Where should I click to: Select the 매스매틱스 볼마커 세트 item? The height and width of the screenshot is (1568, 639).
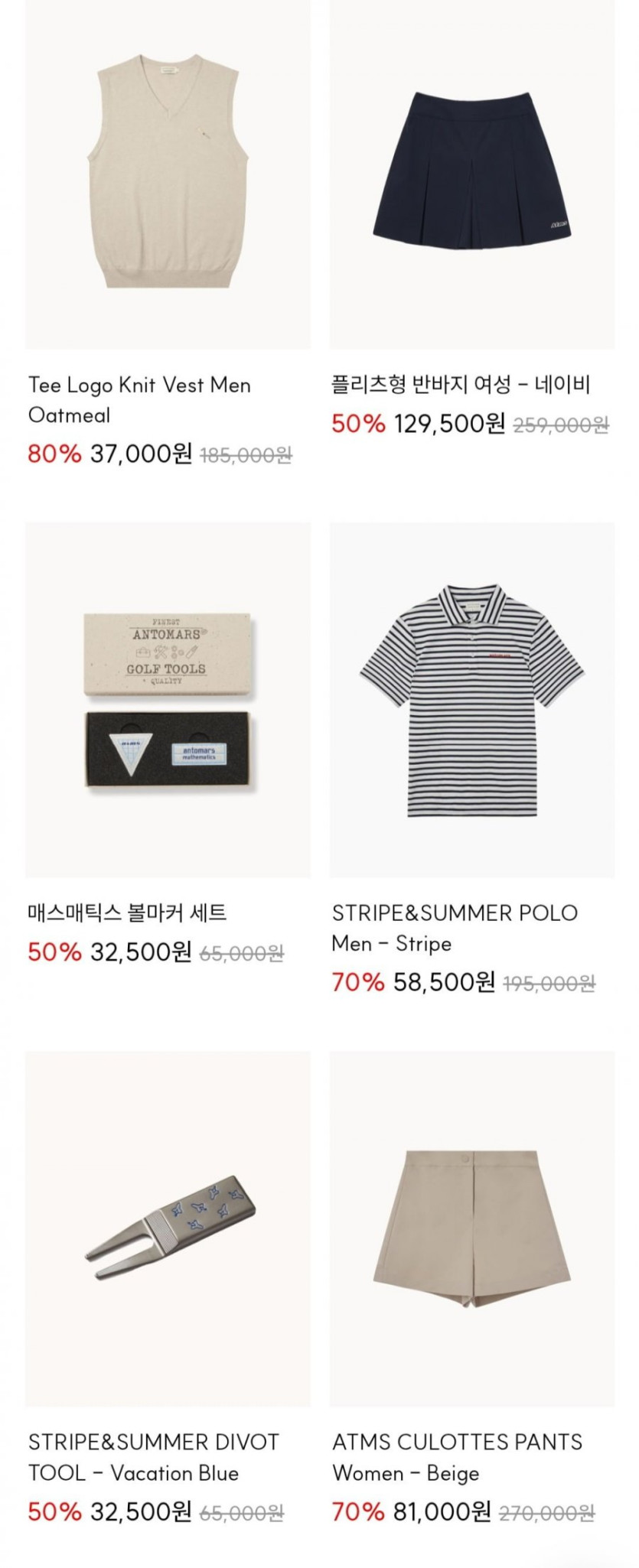[168, 700]
